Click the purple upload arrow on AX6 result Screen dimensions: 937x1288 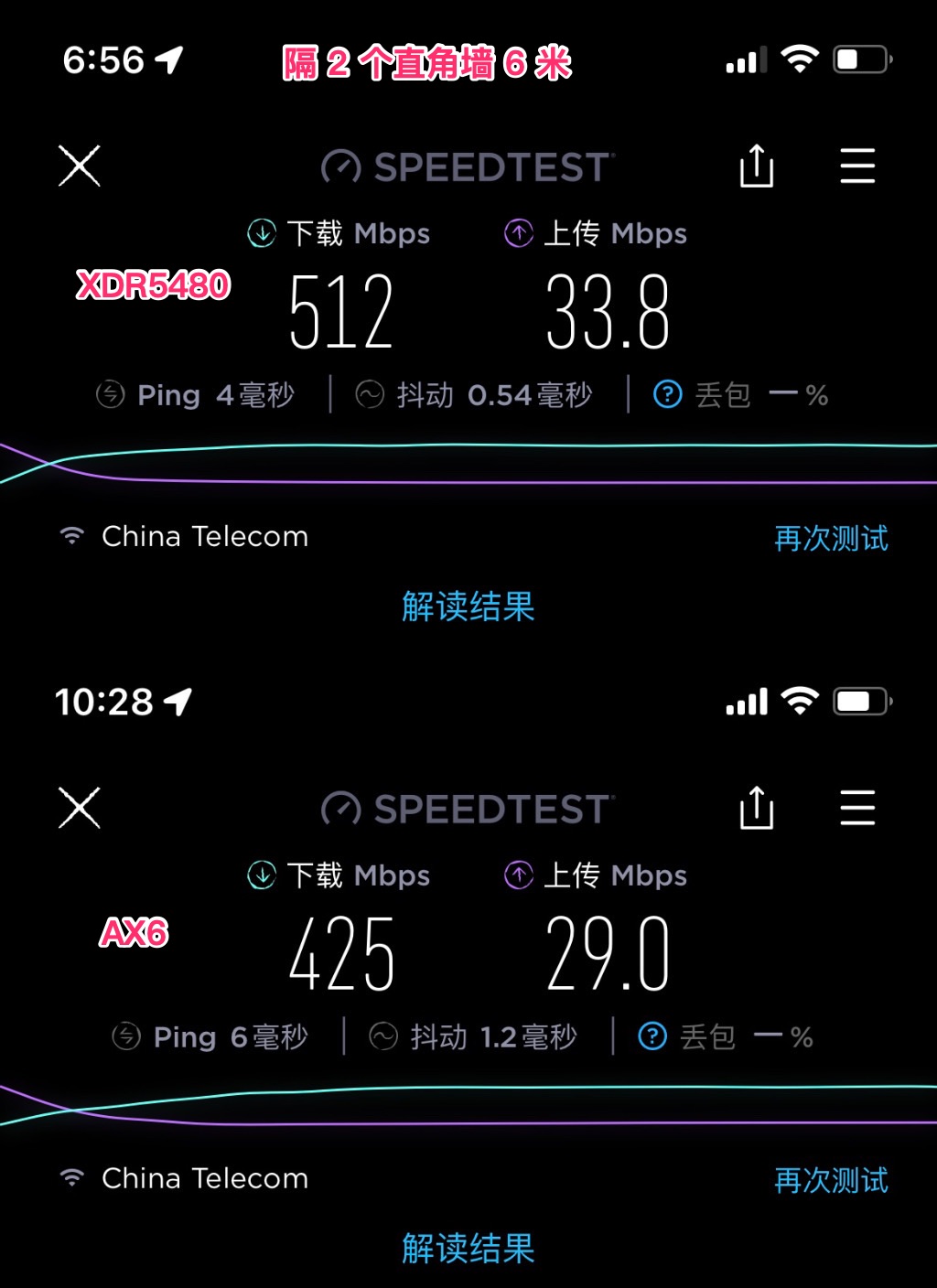[x=519, y=875]
